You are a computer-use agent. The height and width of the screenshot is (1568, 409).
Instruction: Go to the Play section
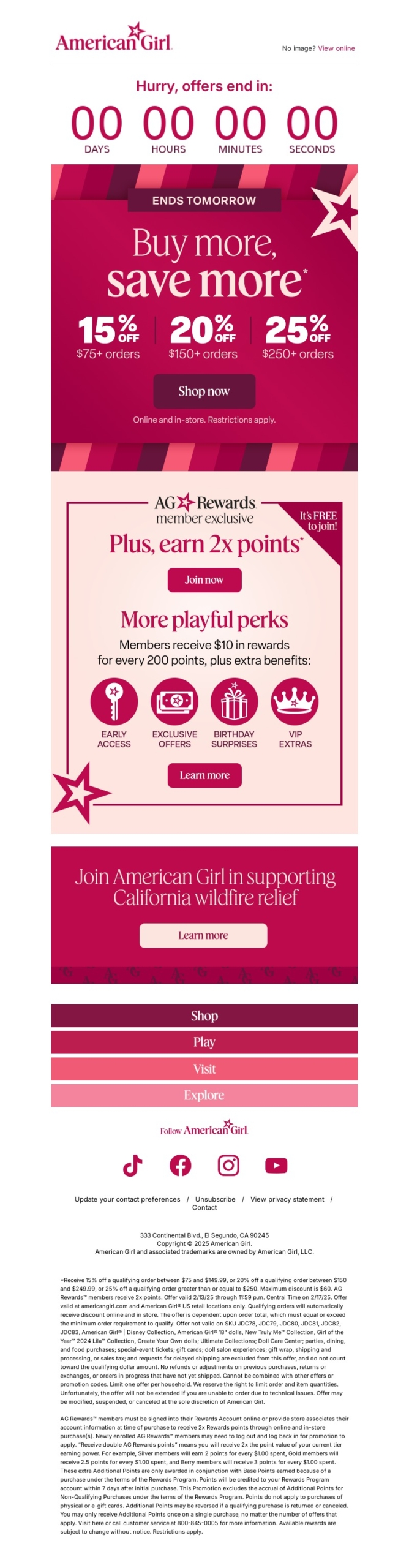click(x=204, y=1042)
